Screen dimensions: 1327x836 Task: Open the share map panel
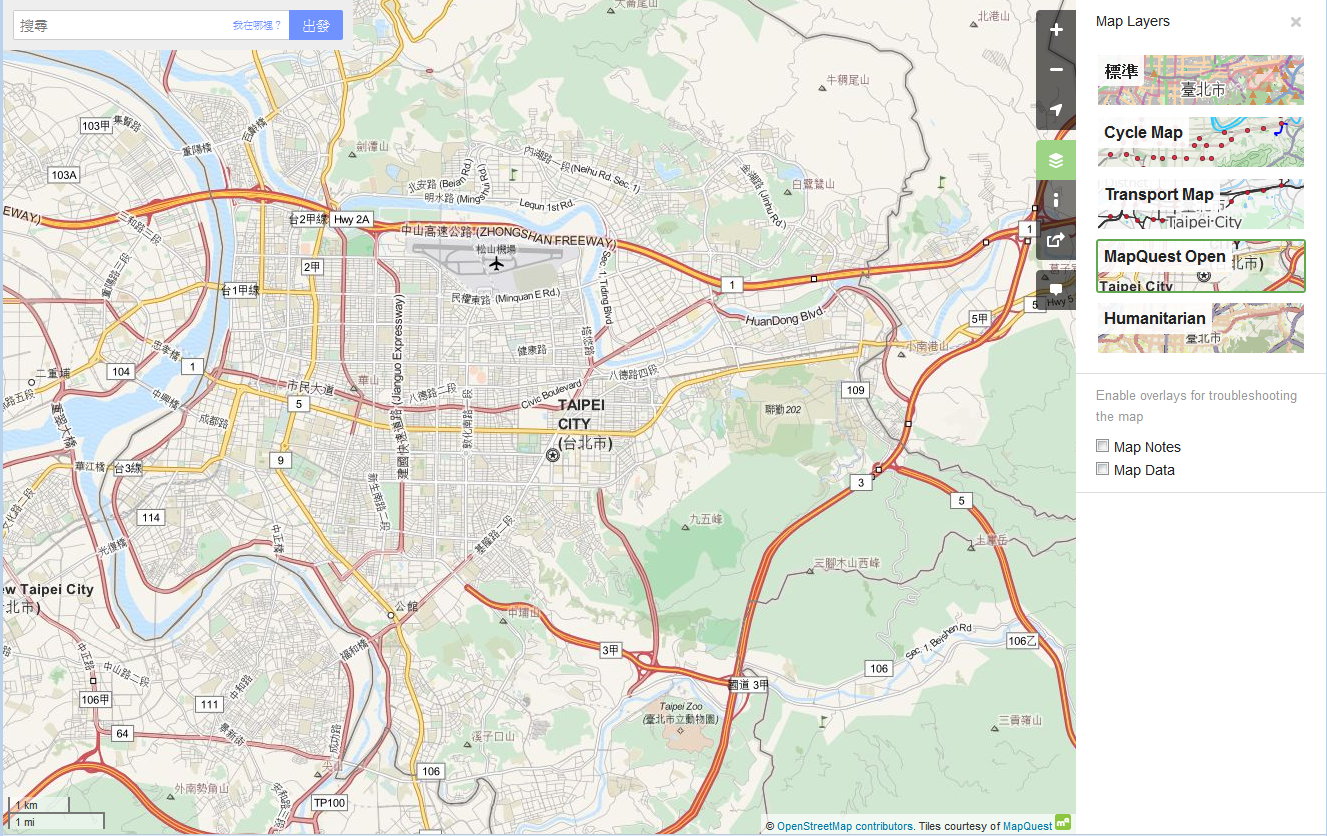[x=1056, y=240]
